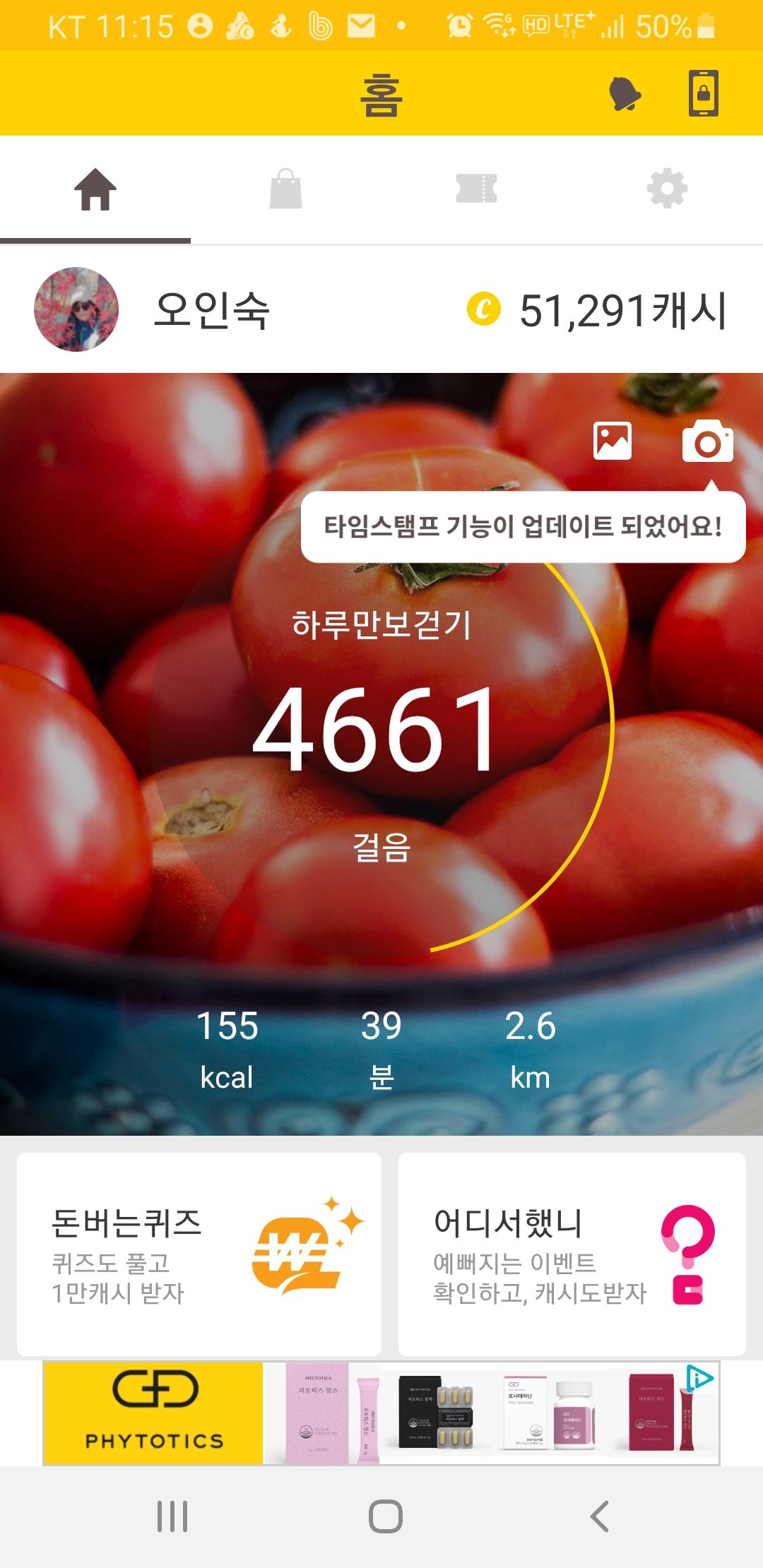Viewport: 763px width, 1568px height.
Task: Open the 어디서했니 event card
Action: point(572,1254)
